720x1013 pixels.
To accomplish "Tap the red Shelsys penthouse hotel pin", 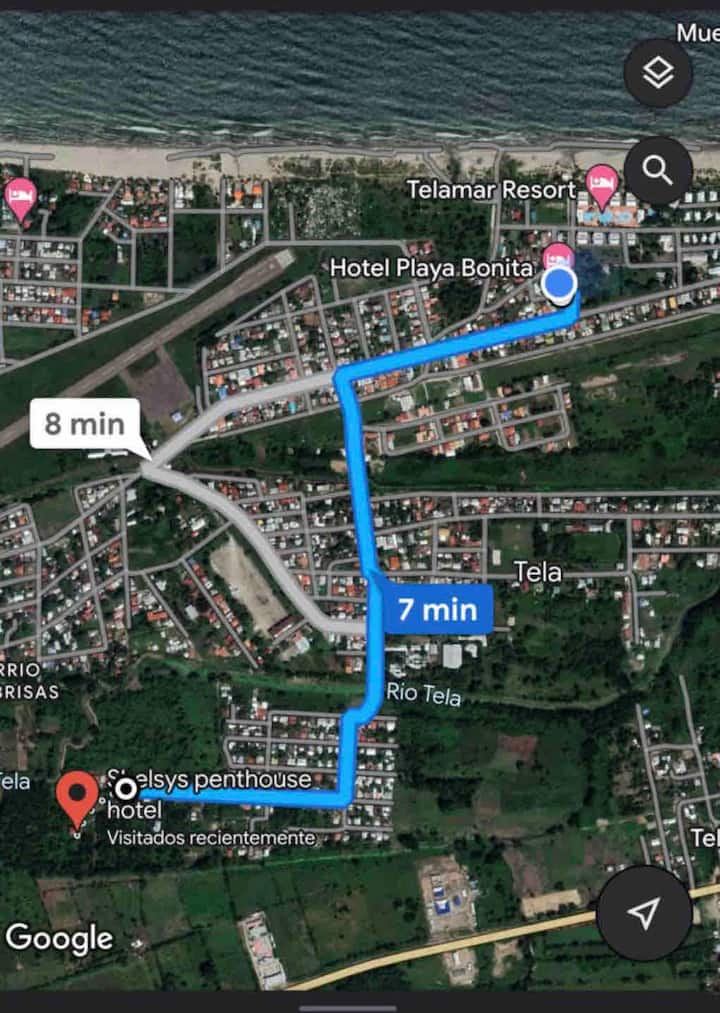I will tap(77, 797).
